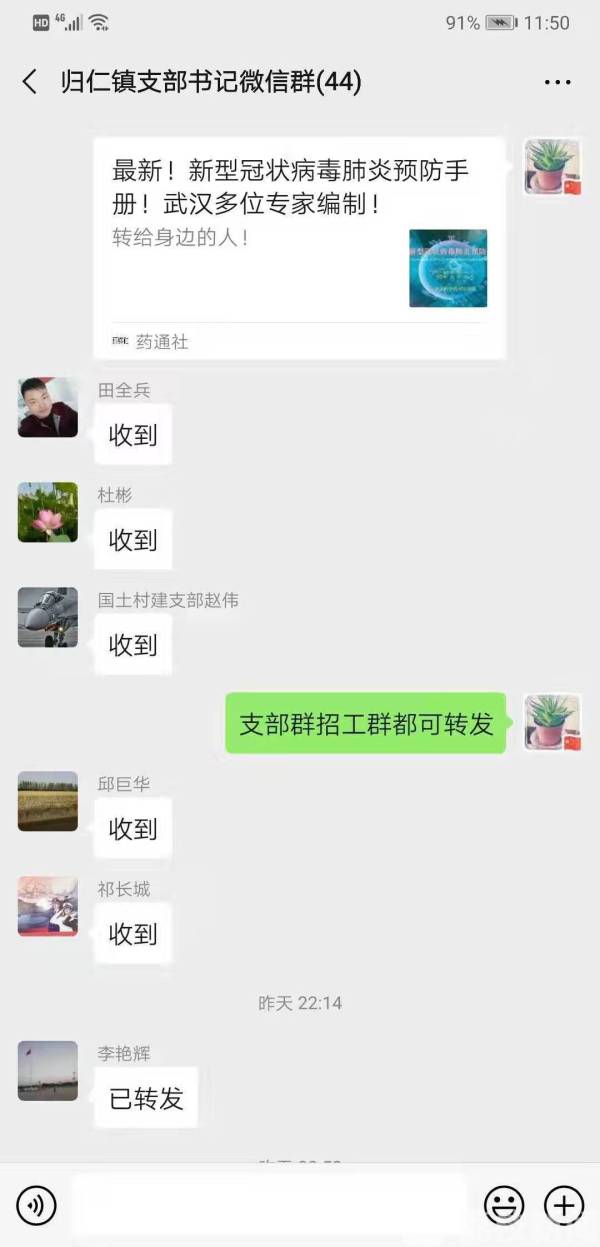Go back from the group chat

click(x=30, y=82)
